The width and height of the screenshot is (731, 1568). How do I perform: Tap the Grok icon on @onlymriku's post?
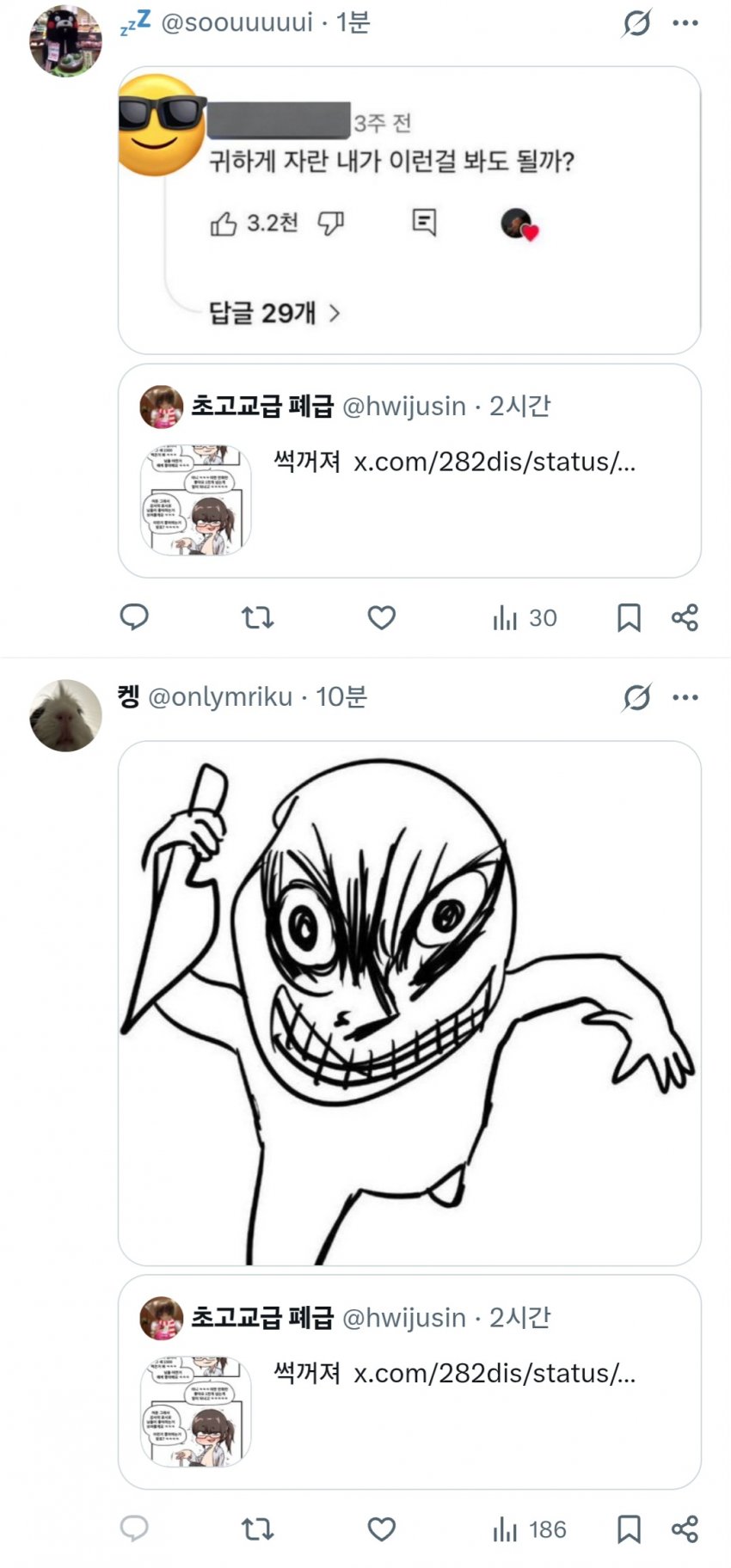[x=636, y=697]
